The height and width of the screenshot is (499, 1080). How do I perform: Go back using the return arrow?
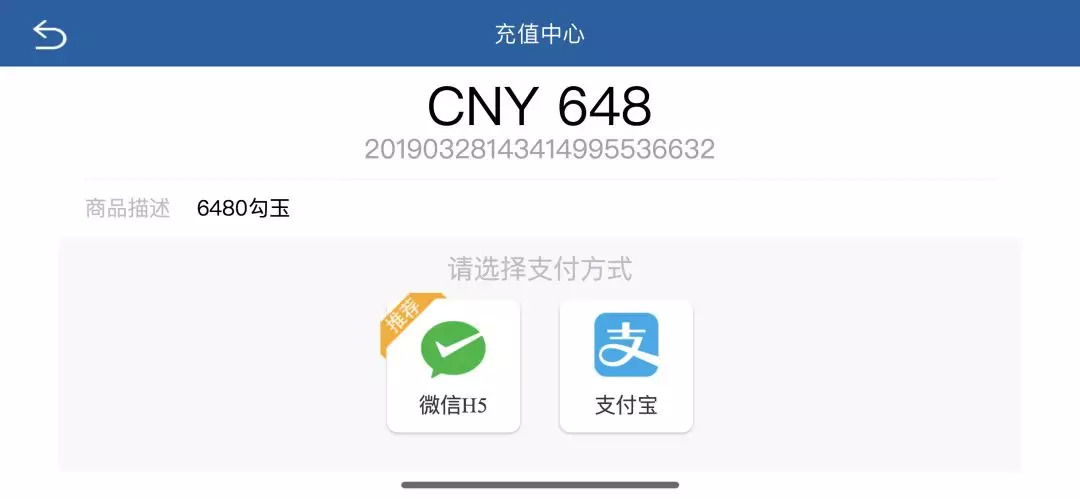[49, 35]
